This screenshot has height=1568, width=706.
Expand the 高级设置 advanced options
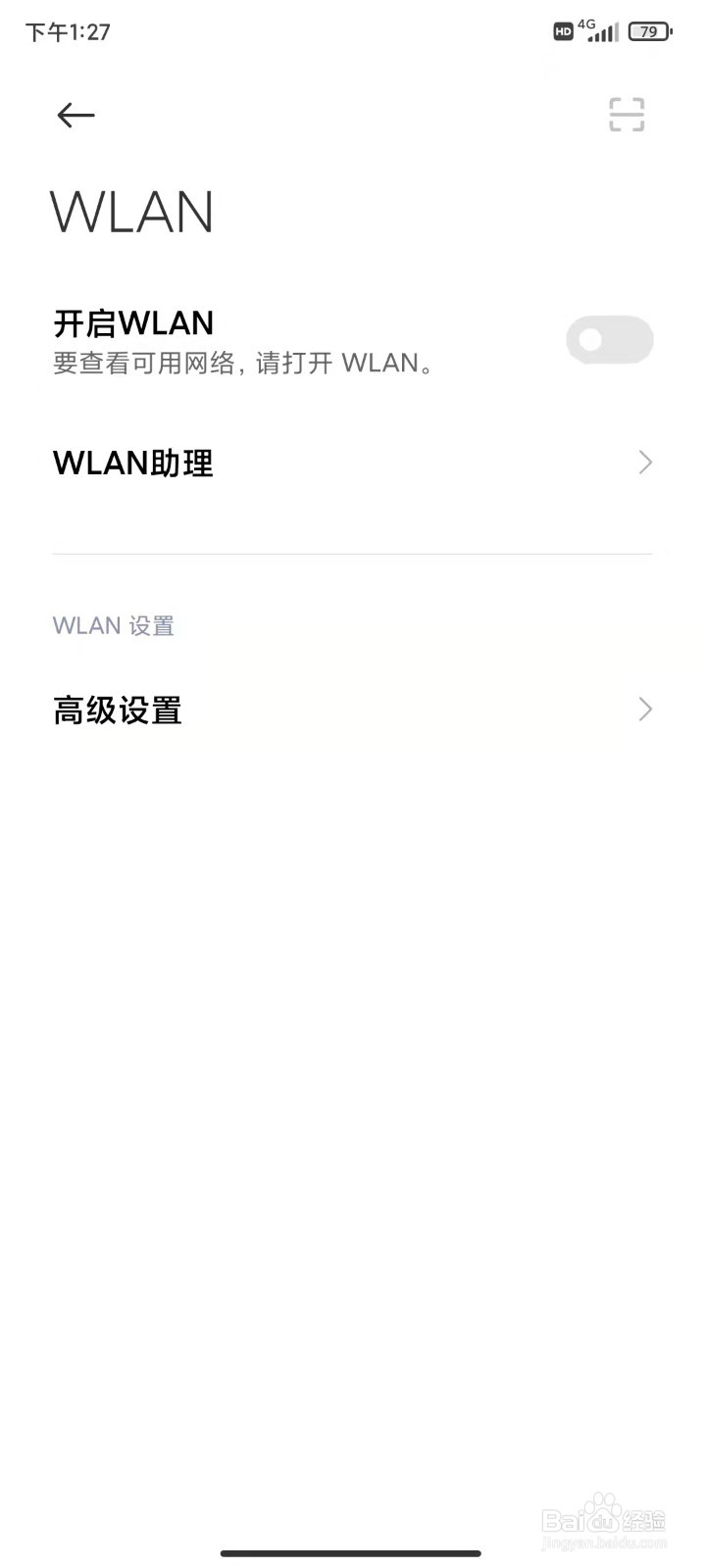point(118,709)
